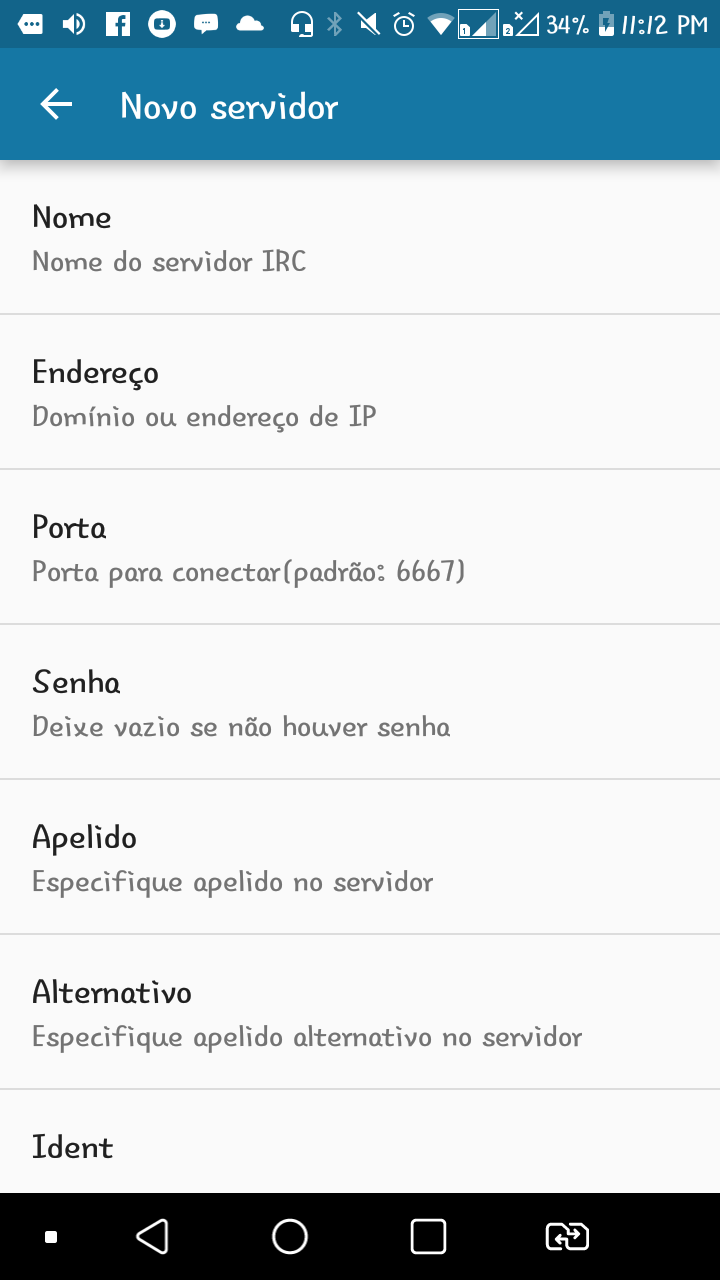Open the Nome server name setting
This screenshot has height=1280, width=720.
pos(360,238)
